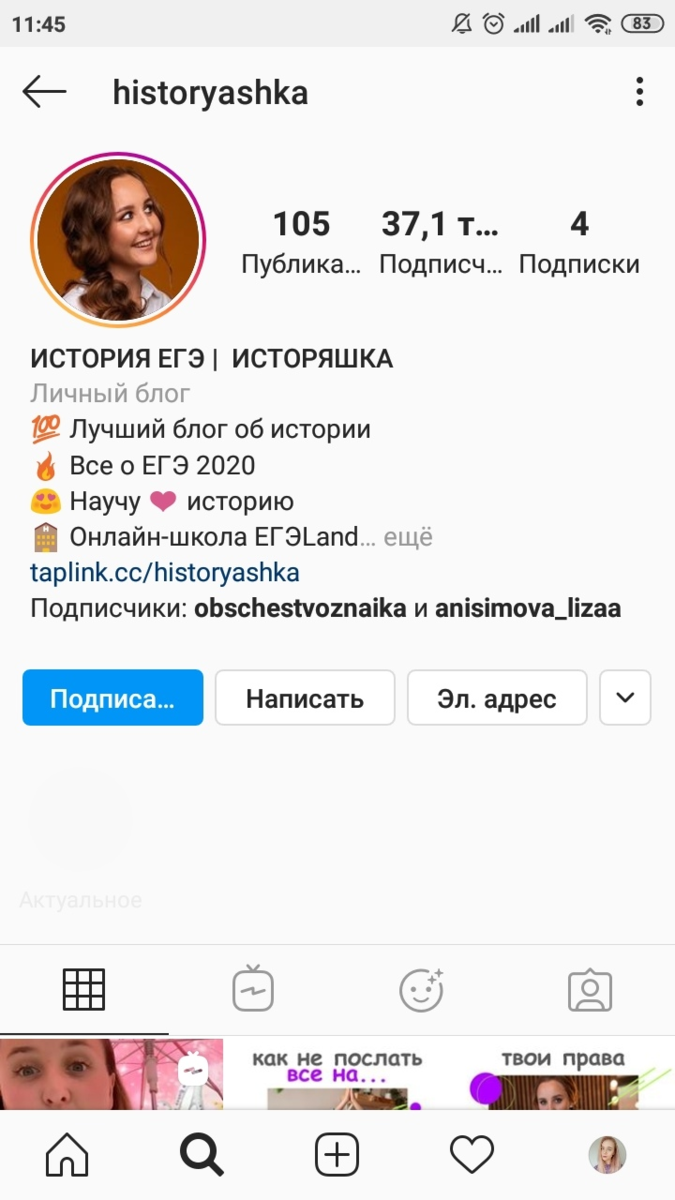Switch to the face effects tab

pos(421,990)
